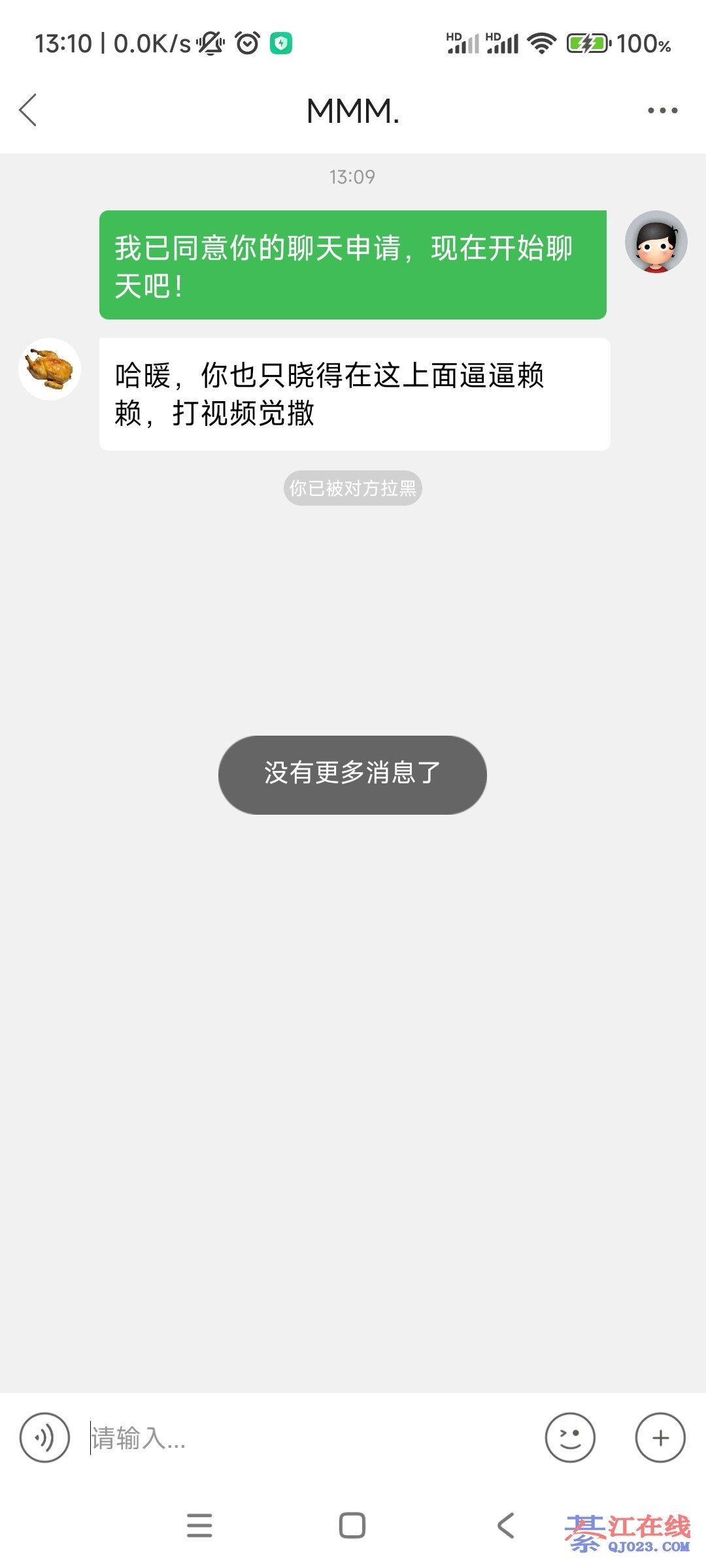Go back from the MMM. chat
The image size is (706, 1568).
(28, 110)
